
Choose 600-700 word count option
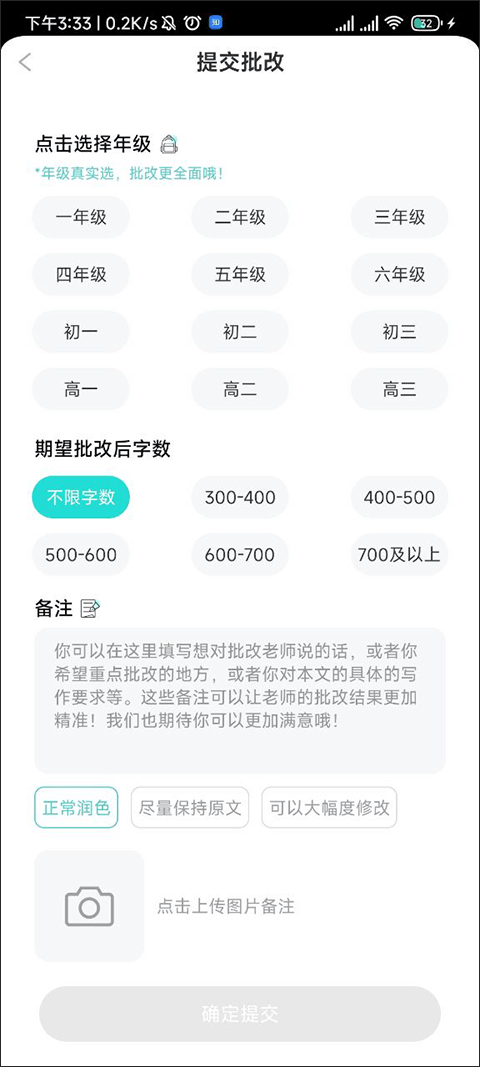tap(240, 554)
